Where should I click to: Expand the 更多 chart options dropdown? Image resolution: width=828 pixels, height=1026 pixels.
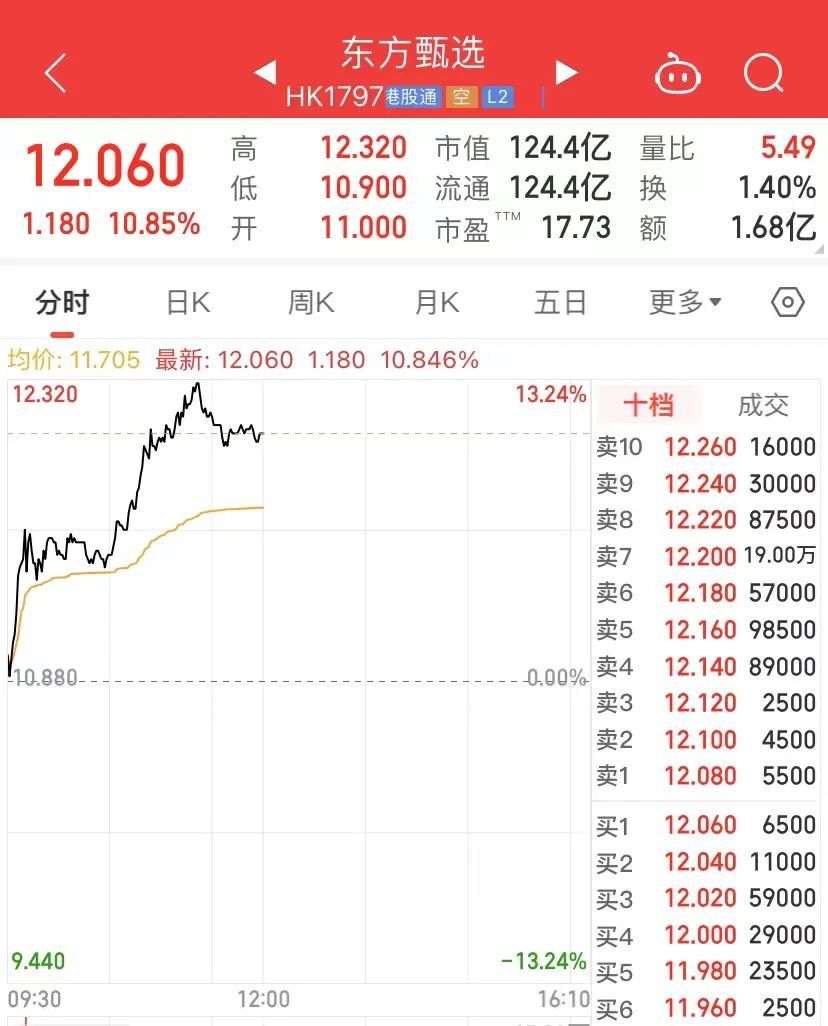[x=685, y=302]
